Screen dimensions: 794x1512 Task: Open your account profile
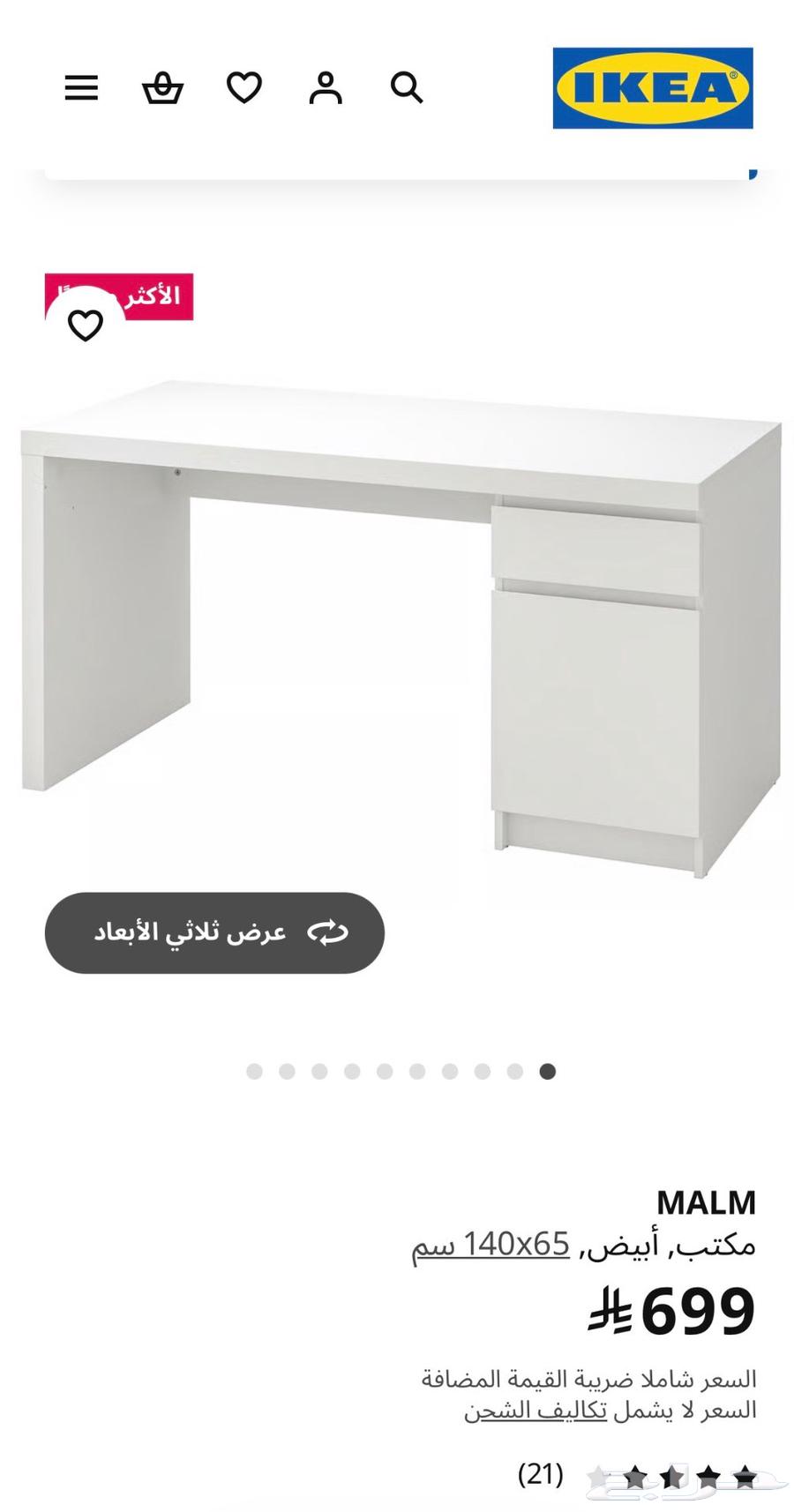coord(325,87)
